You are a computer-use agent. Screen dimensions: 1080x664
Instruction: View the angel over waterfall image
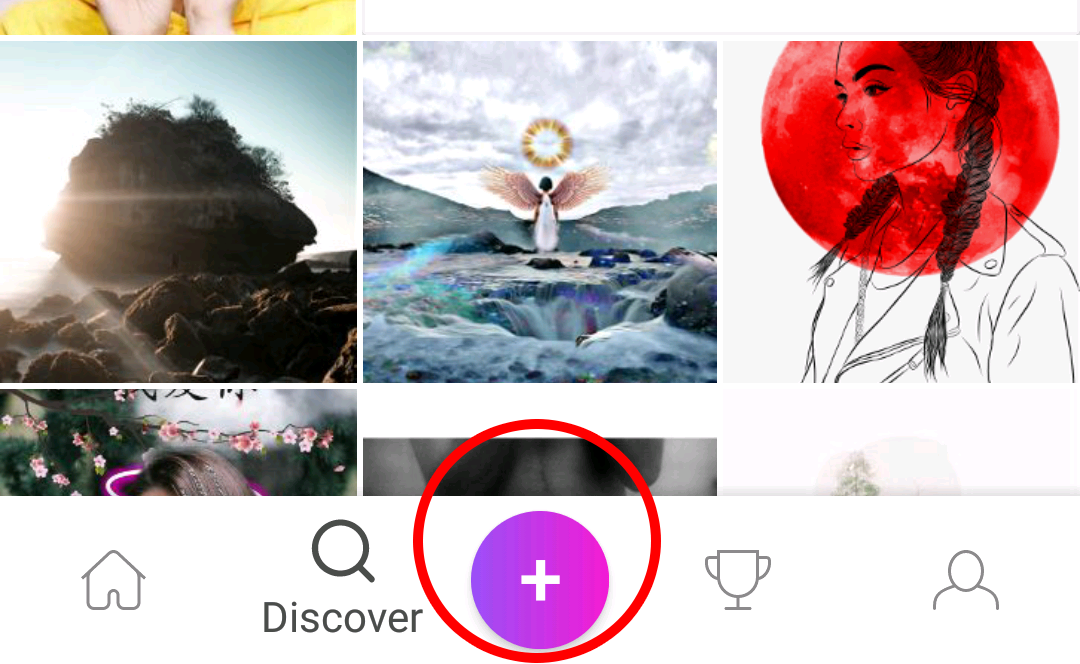pyautogui.click(x=540, y=211)
